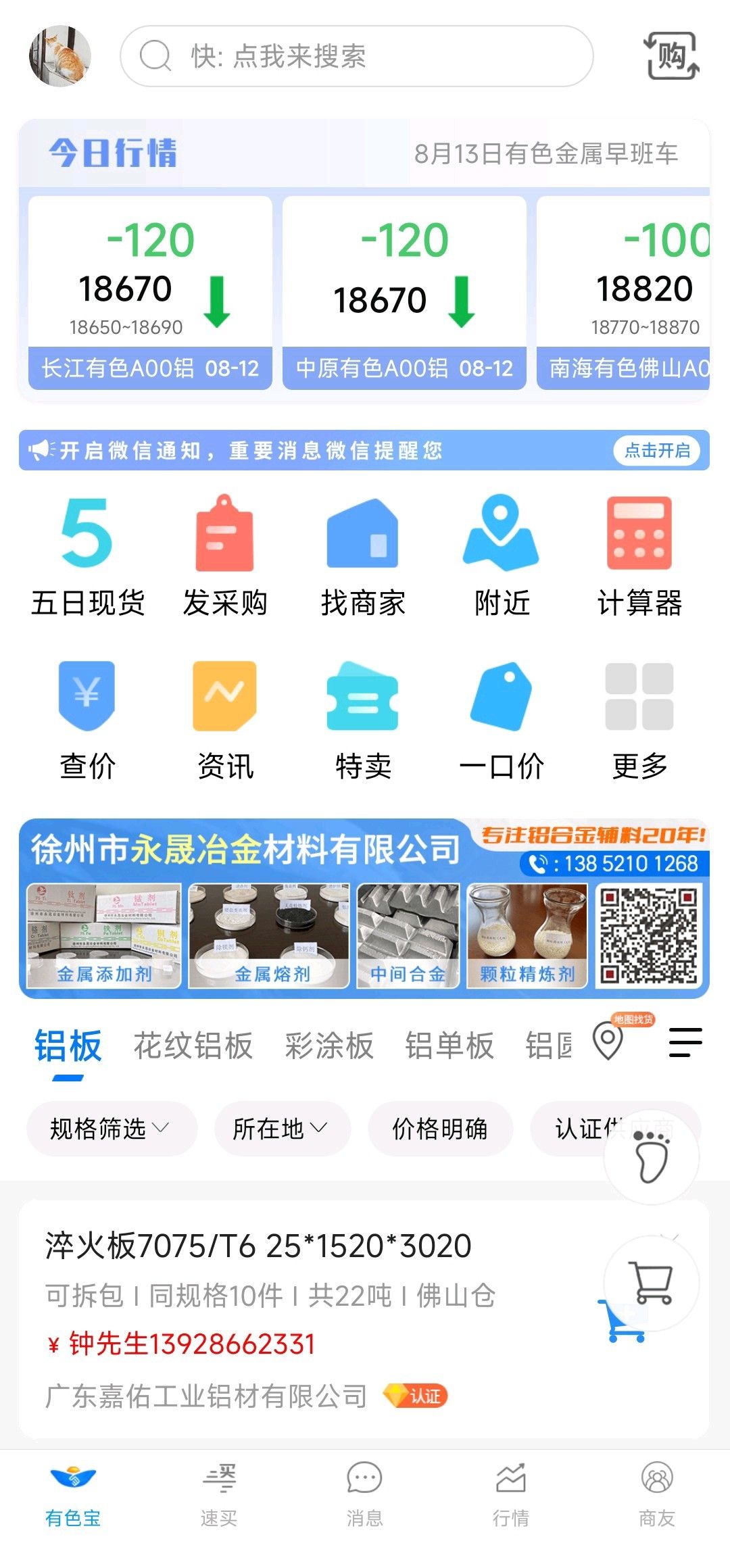Switch to the 花纹铝板 tab

coord(193,1046)
